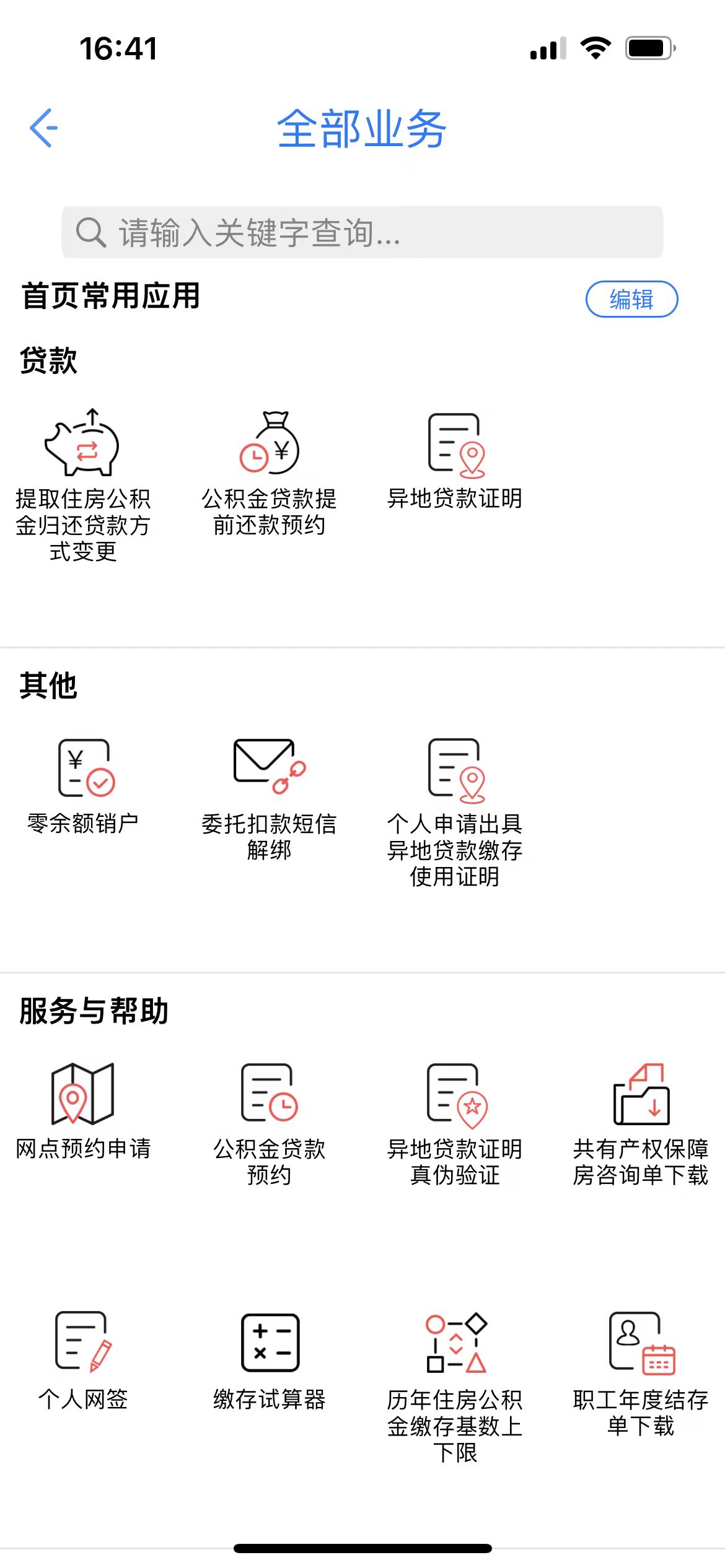Go back using the blue arrow
The width and height of the screenshot is (725, 1568).
43,128
